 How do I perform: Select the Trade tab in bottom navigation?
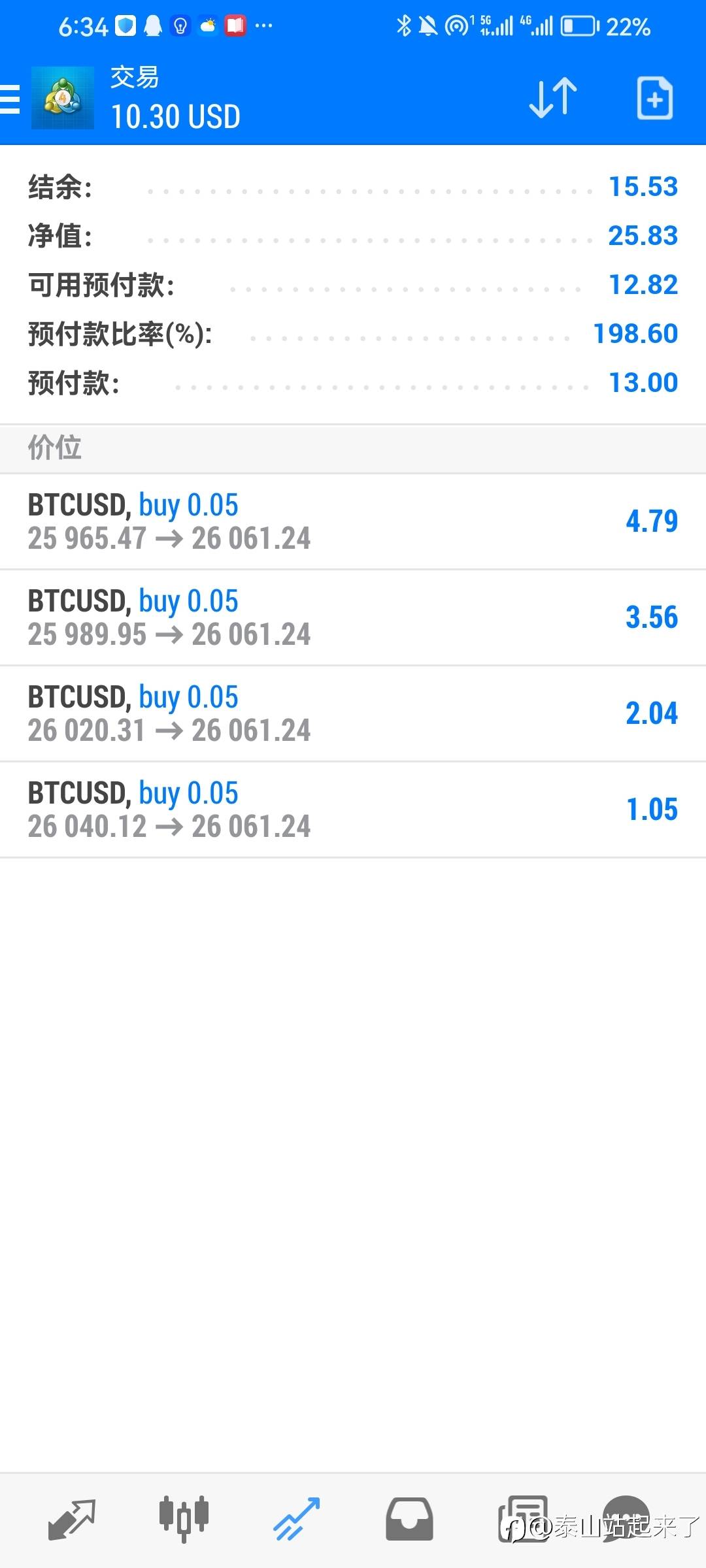[296, 1520]
